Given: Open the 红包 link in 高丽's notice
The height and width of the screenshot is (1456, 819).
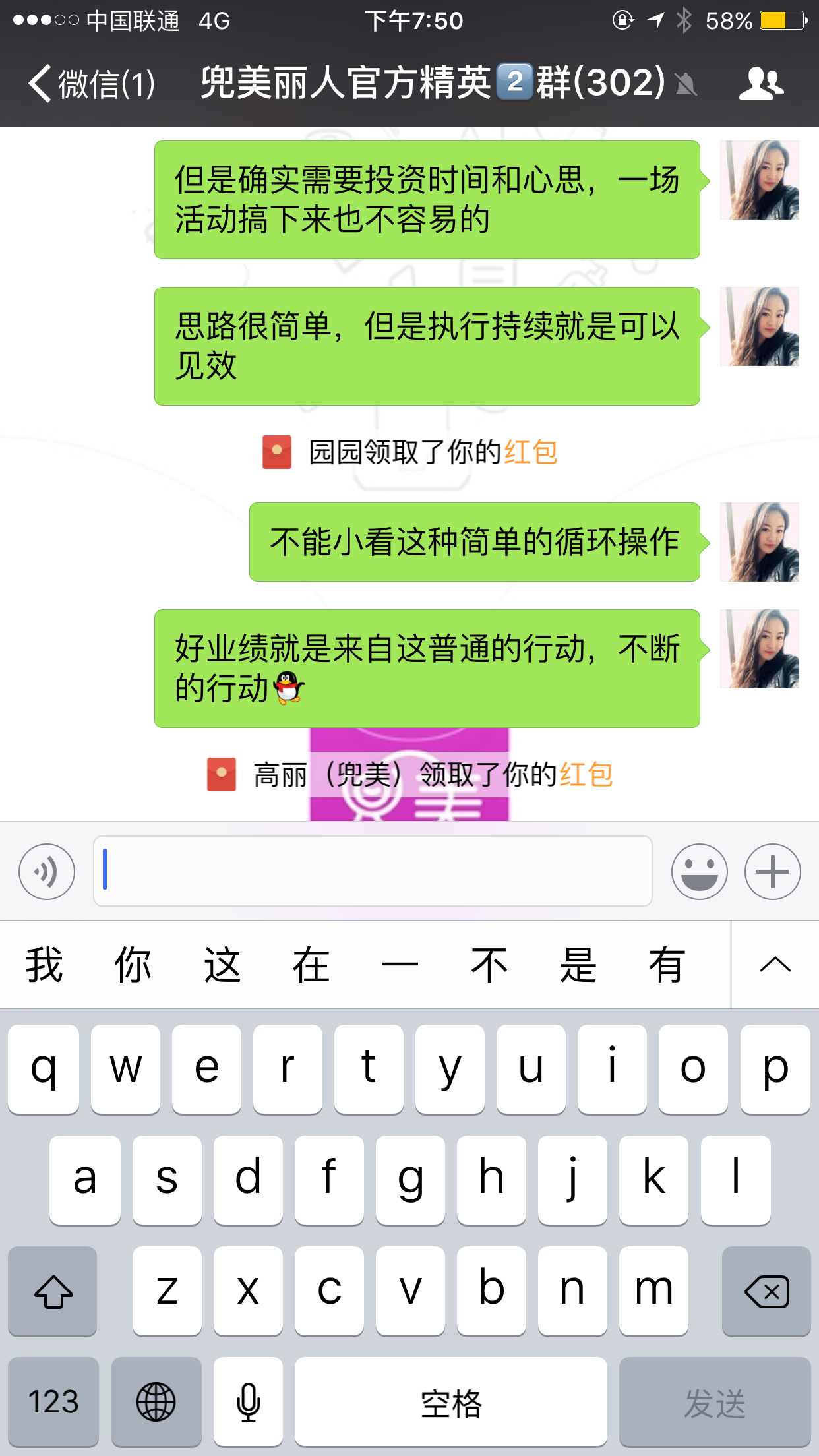Looking at the screenshot, I should (586, 775).
